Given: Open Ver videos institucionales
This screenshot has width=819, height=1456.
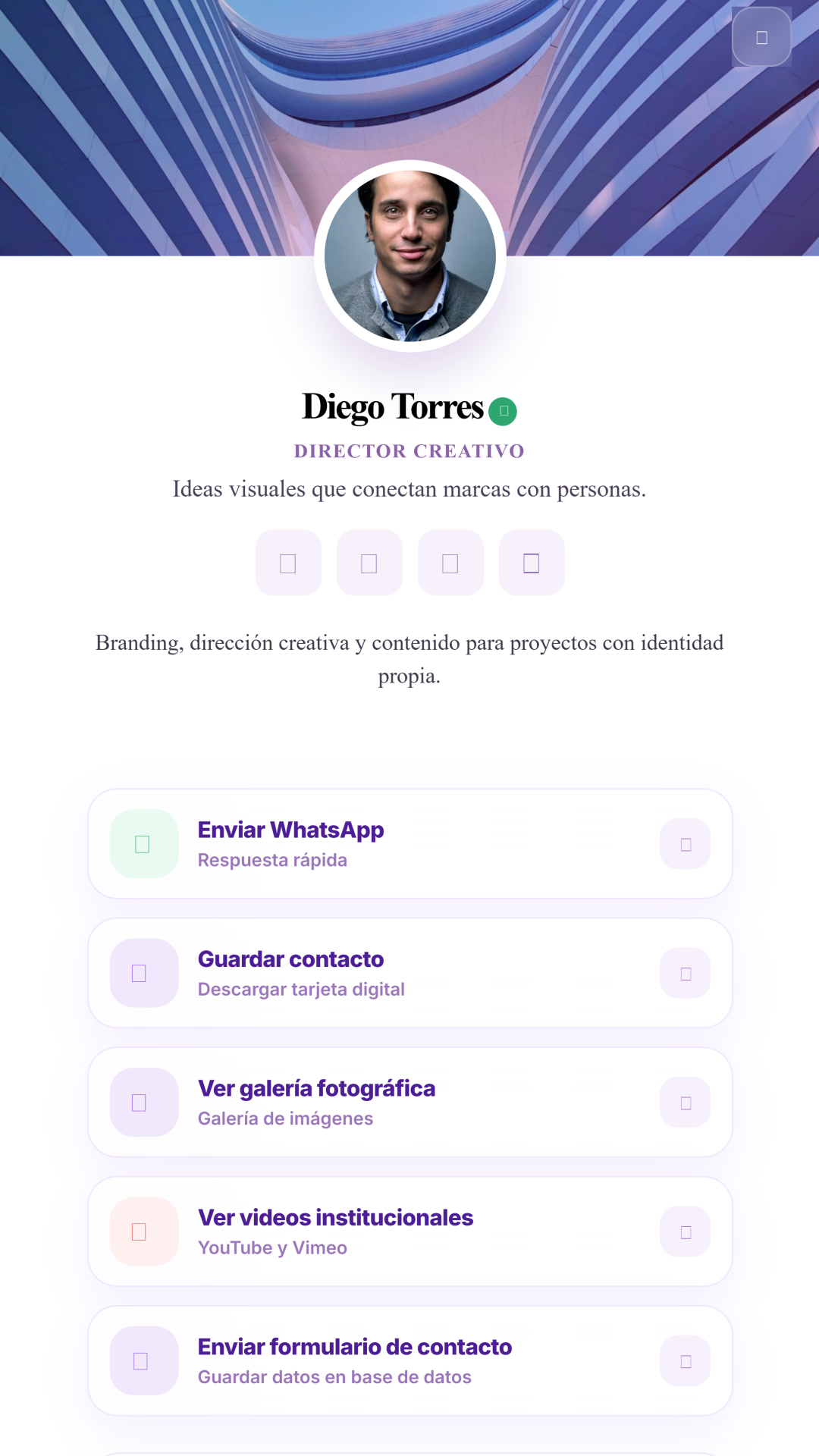Looking at the screenshot, I should click(409, 1232).
